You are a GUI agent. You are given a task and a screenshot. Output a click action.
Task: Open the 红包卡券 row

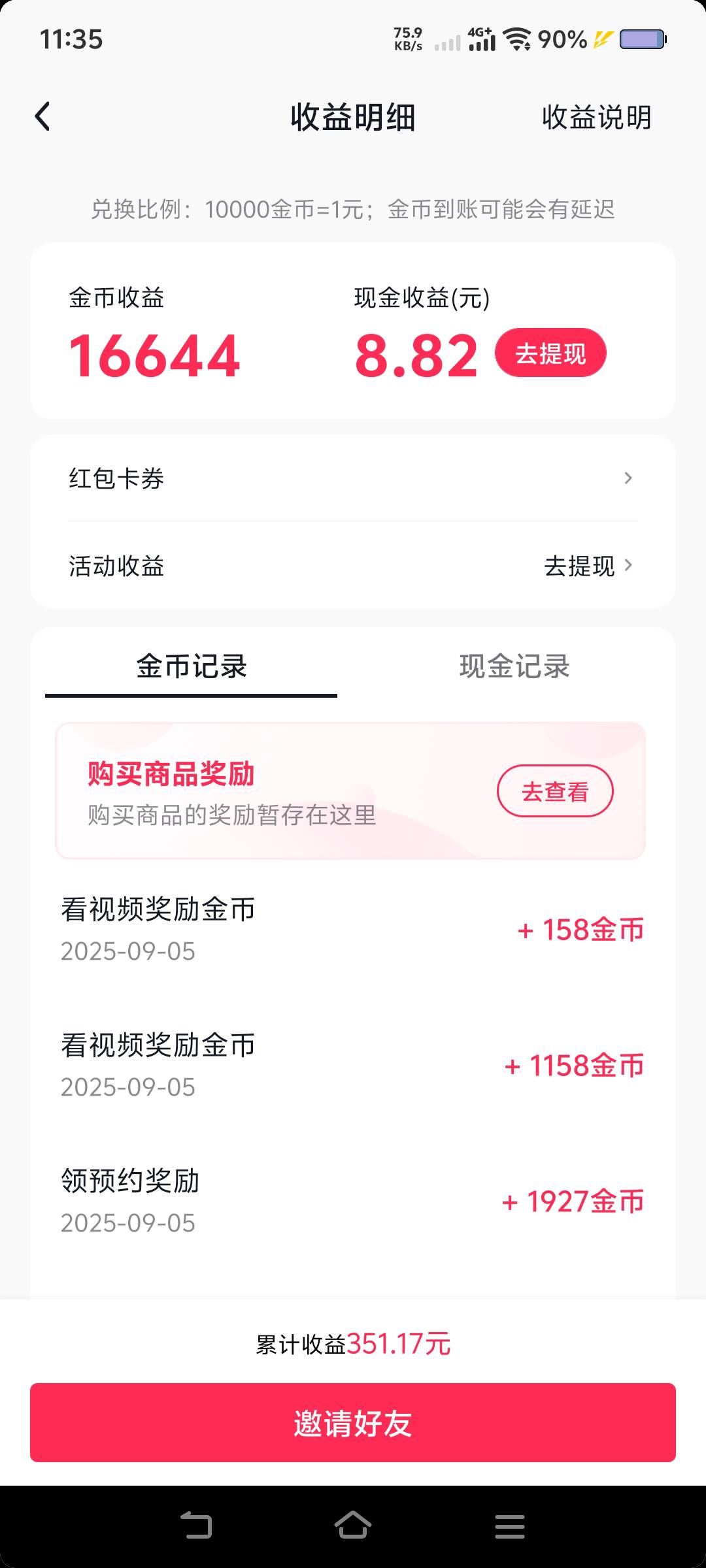pos(353,478)
